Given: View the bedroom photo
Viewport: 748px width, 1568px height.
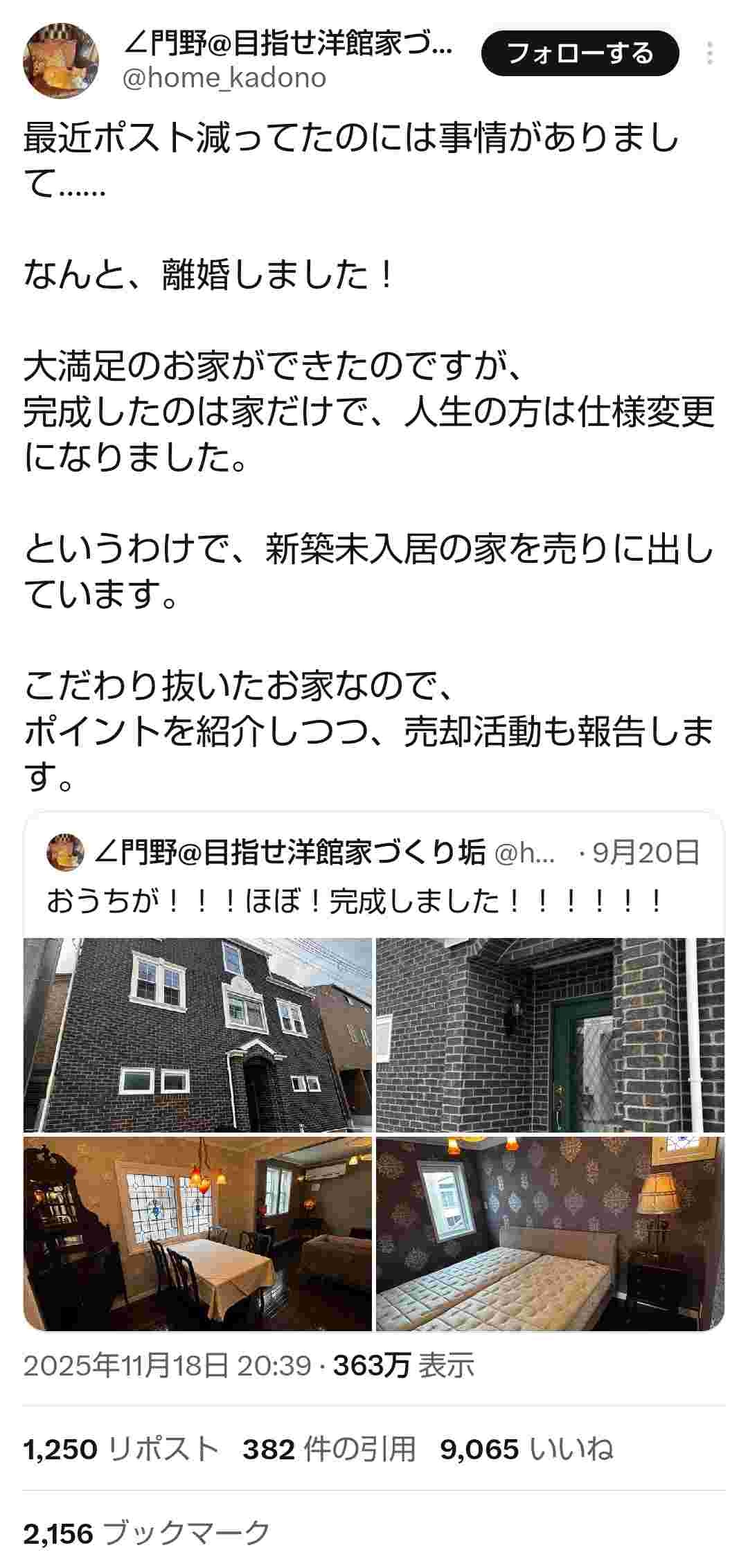Looking at the screenshot, I should coord(550,1233).
